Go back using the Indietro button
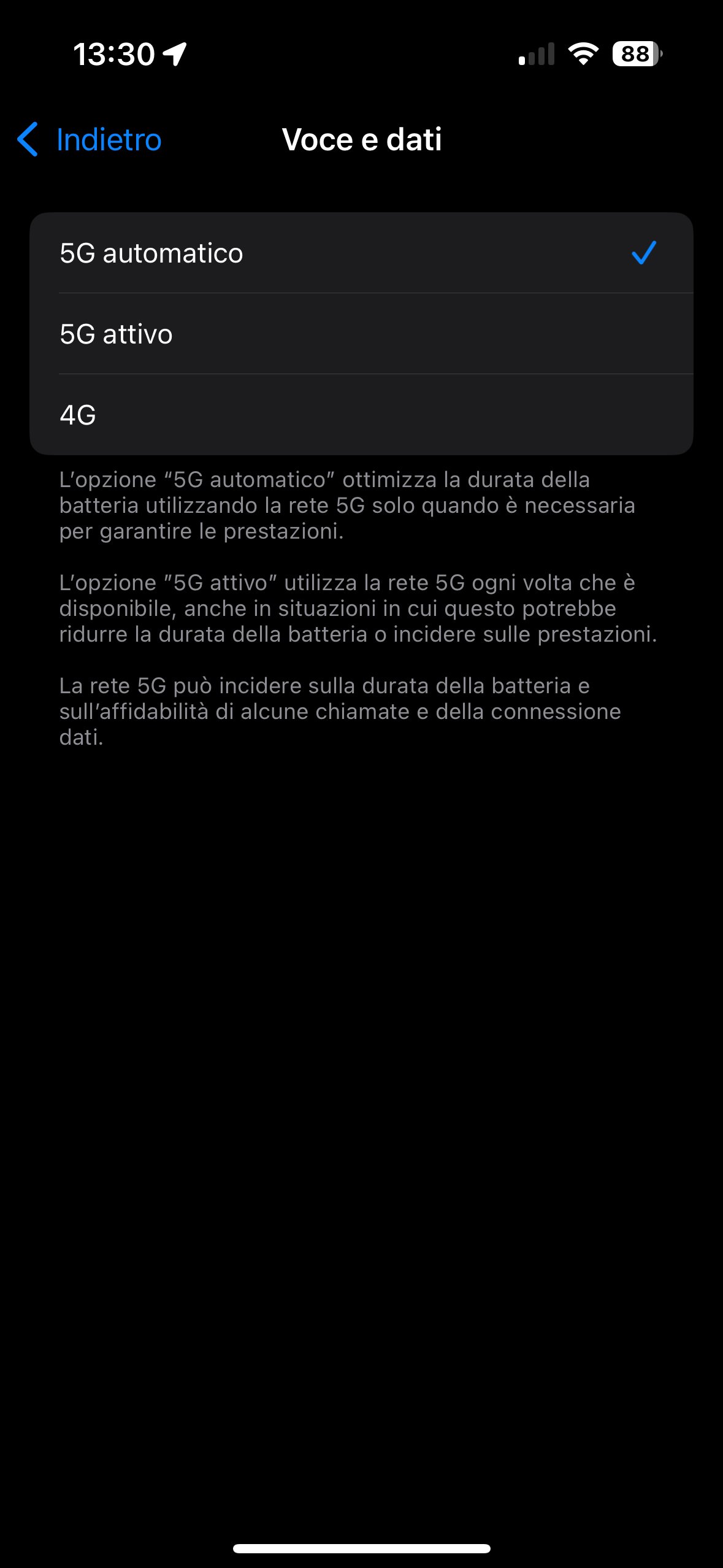Image resolution: width=723 pixels, height=1568 pixels. 90,139
